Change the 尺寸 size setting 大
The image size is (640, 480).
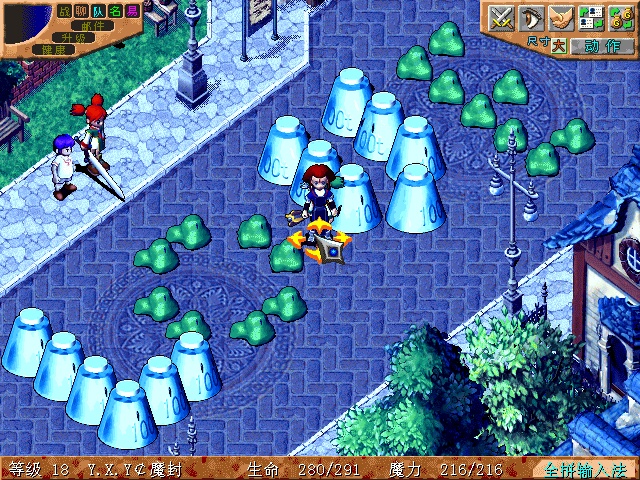tap(559, 45)
